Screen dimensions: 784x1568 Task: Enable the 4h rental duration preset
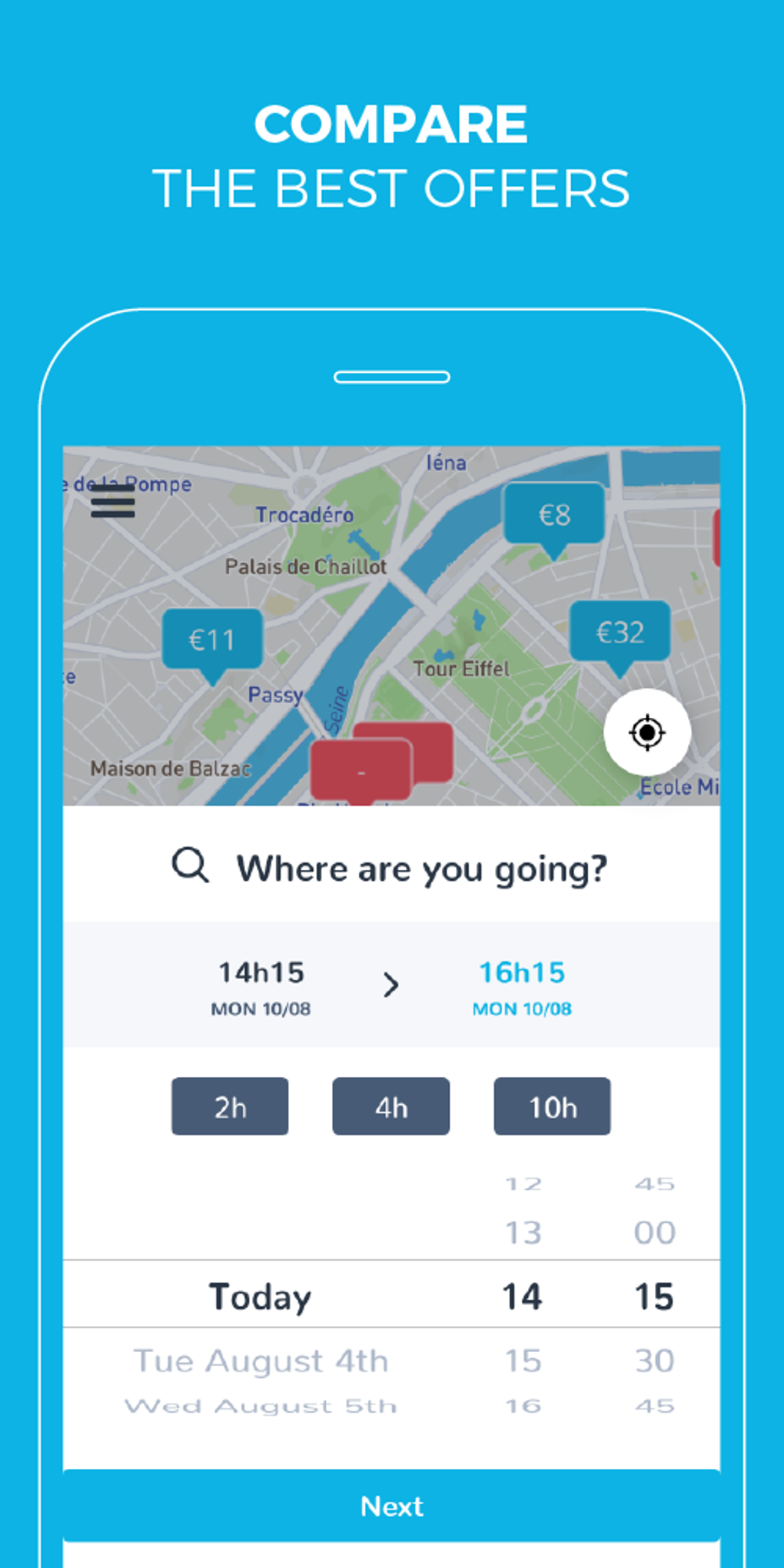[390, 1107]
